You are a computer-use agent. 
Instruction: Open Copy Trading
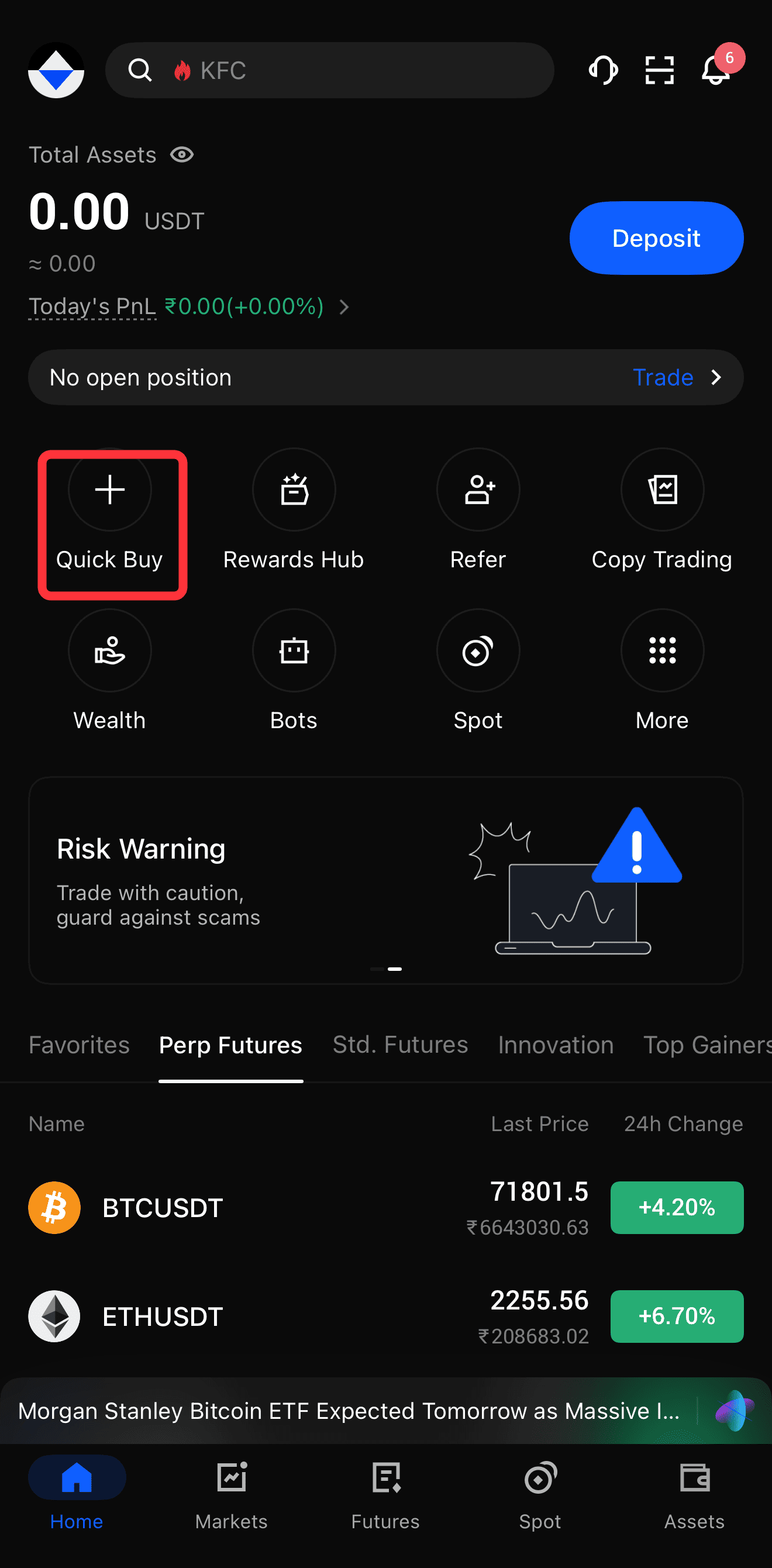[x=662, y=511]
